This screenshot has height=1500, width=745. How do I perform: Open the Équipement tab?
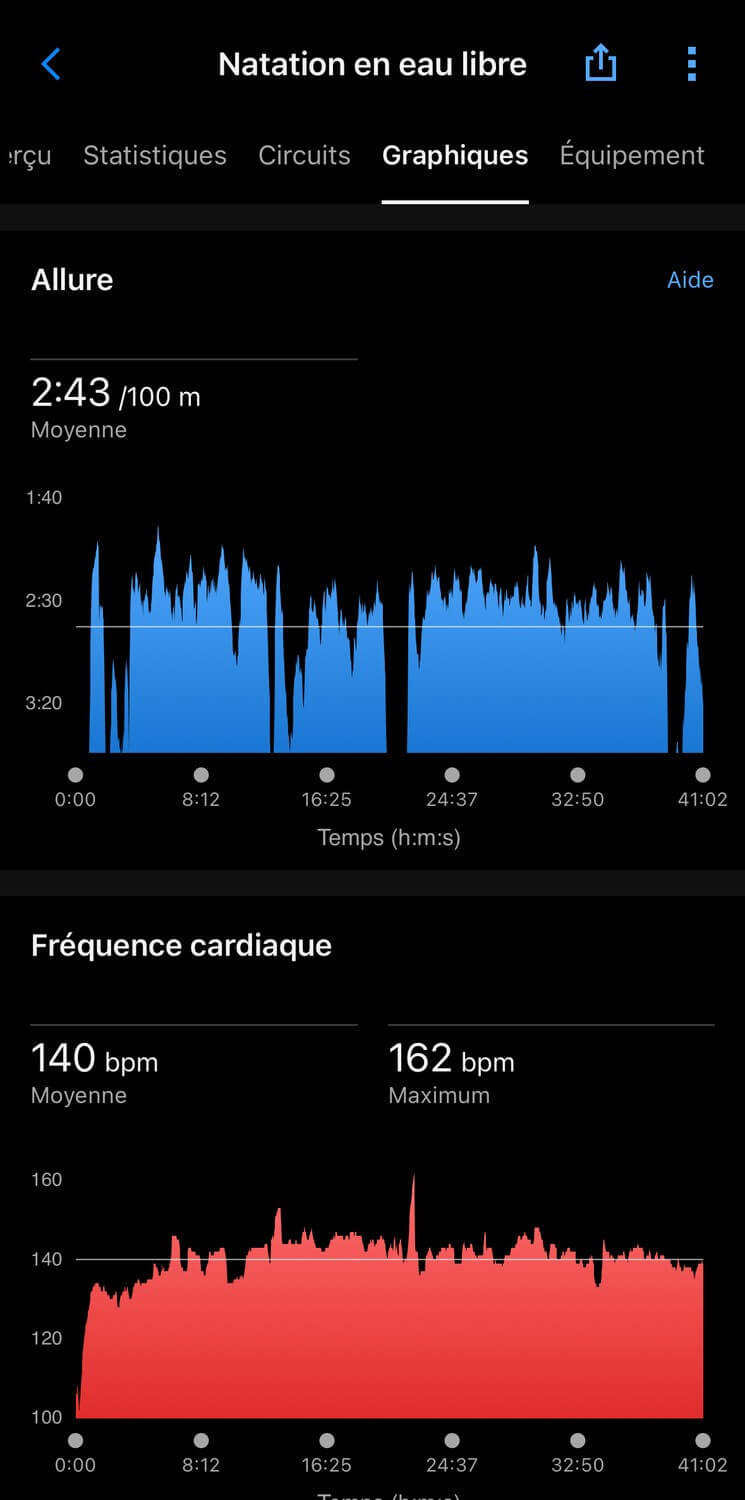(632, 156)
